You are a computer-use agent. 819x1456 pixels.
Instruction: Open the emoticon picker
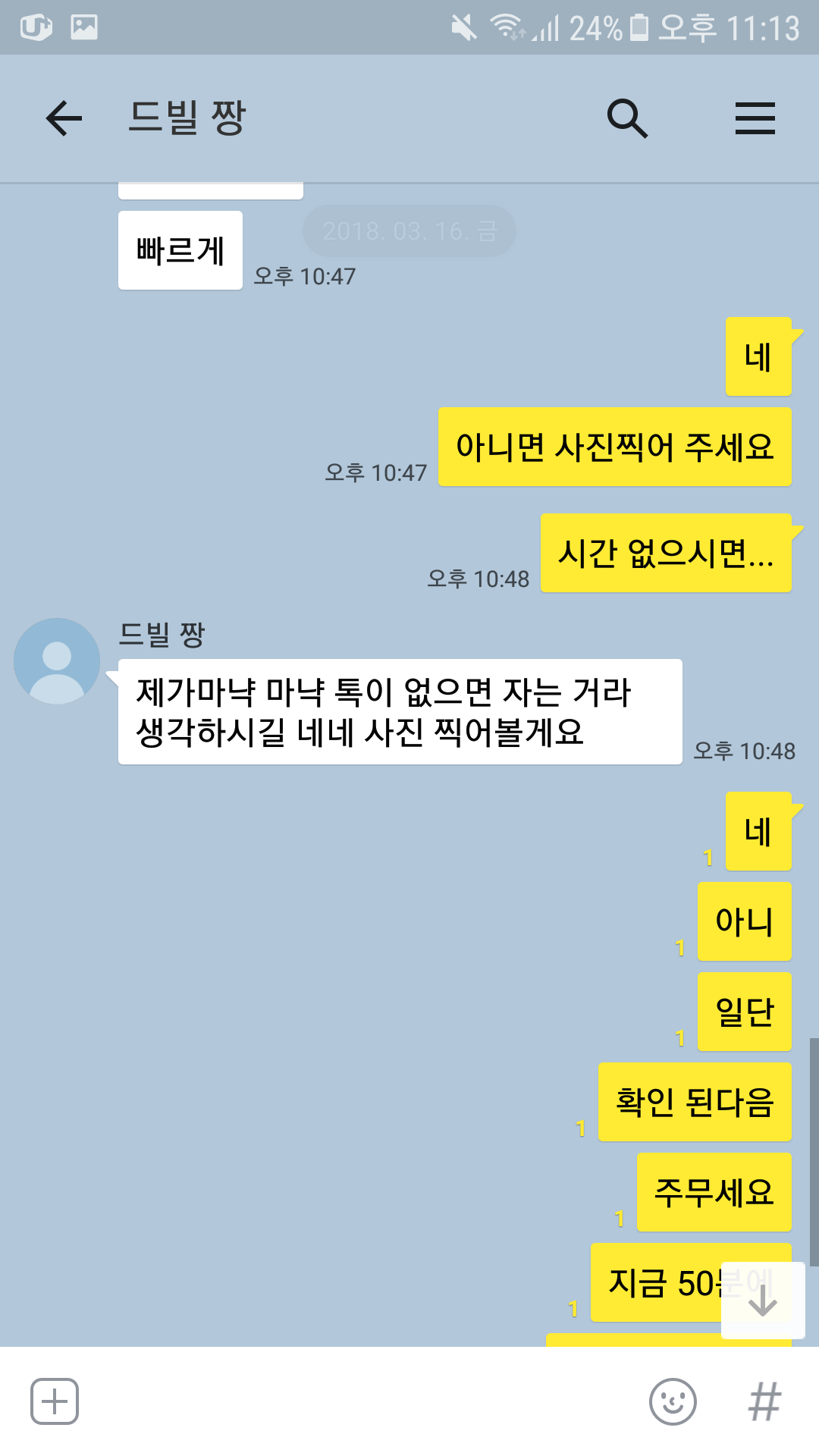click(x=673, y=1401)
